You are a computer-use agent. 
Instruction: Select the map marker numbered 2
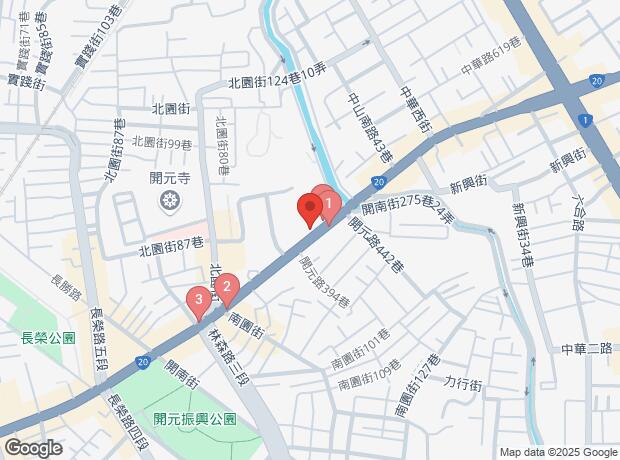click(227, 289)
